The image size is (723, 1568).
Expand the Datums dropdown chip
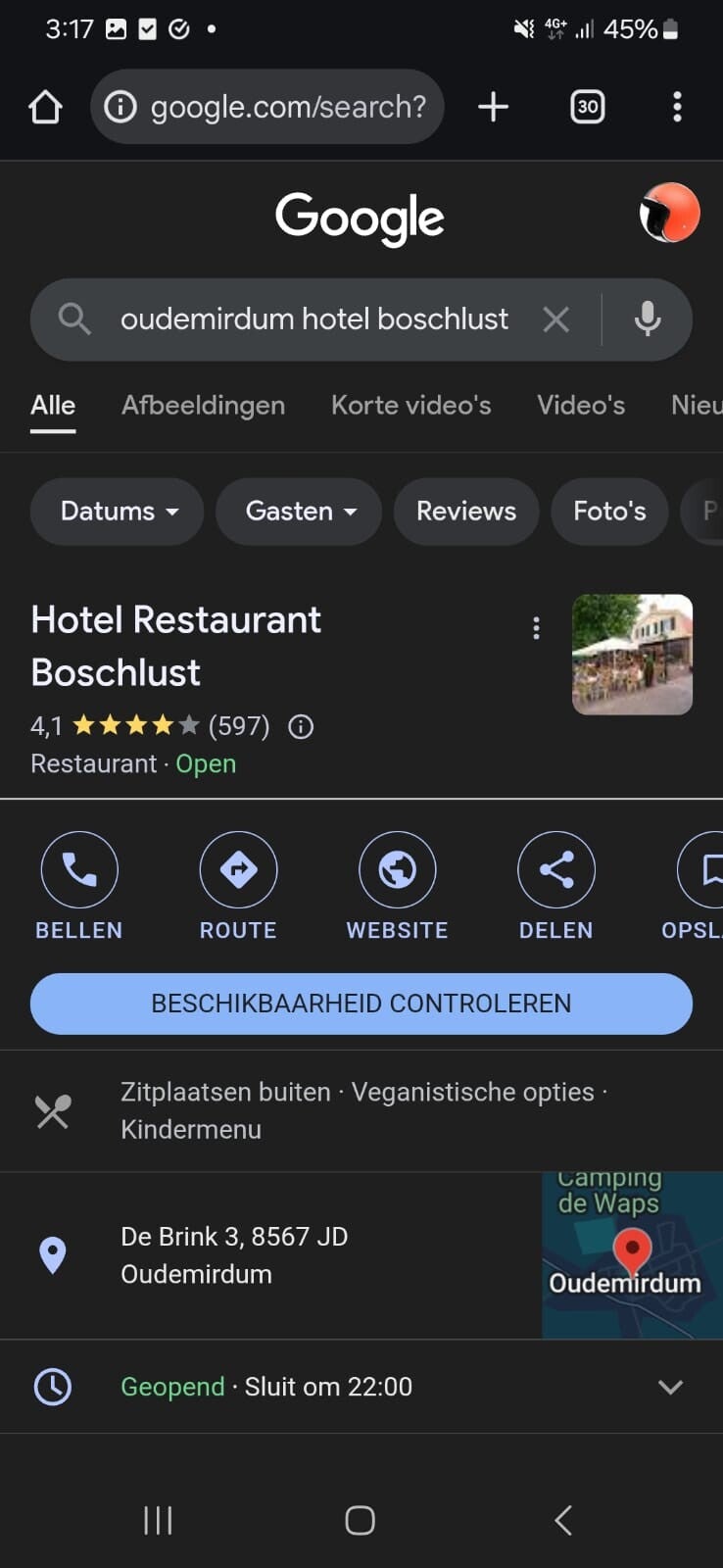point(118,512)
